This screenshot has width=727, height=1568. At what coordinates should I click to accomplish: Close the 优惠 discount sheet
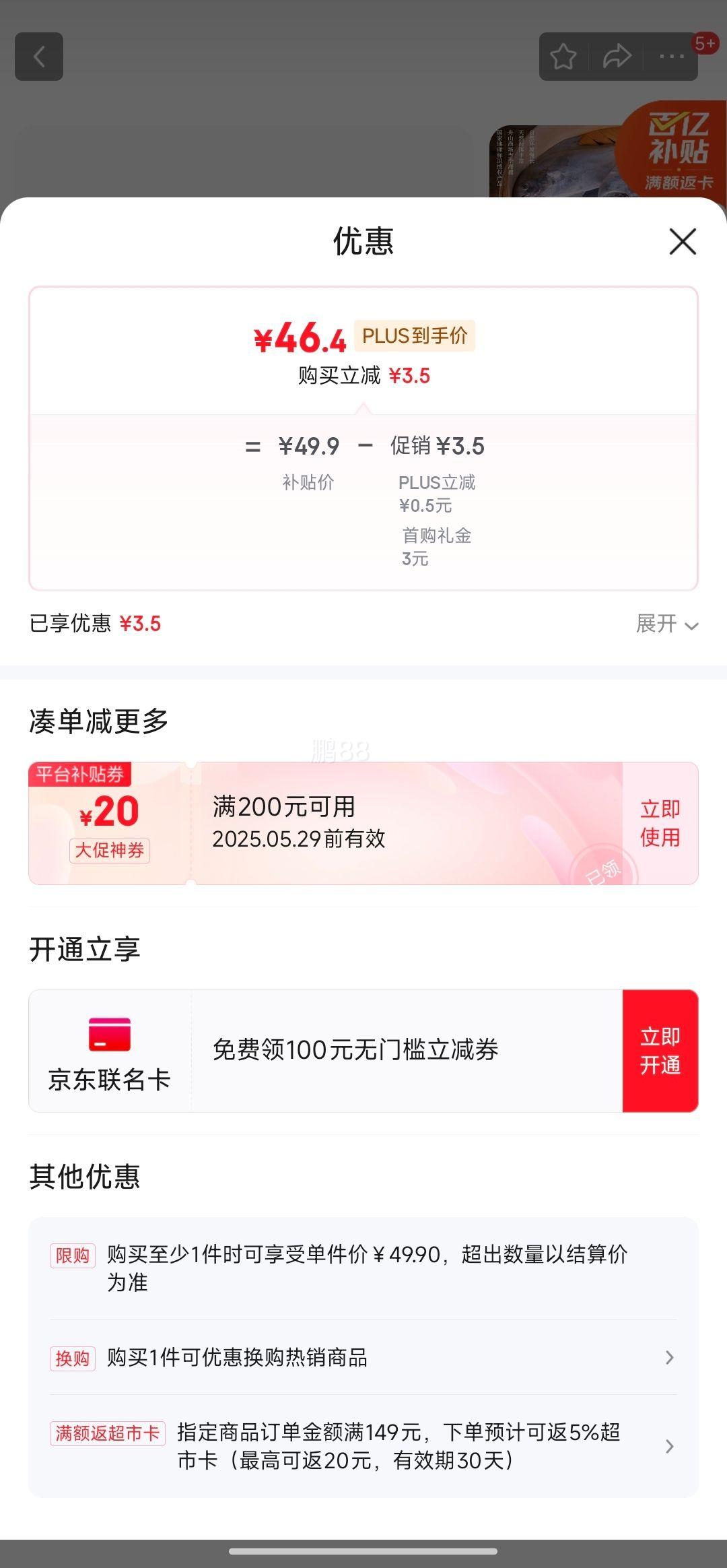point(682,241)
